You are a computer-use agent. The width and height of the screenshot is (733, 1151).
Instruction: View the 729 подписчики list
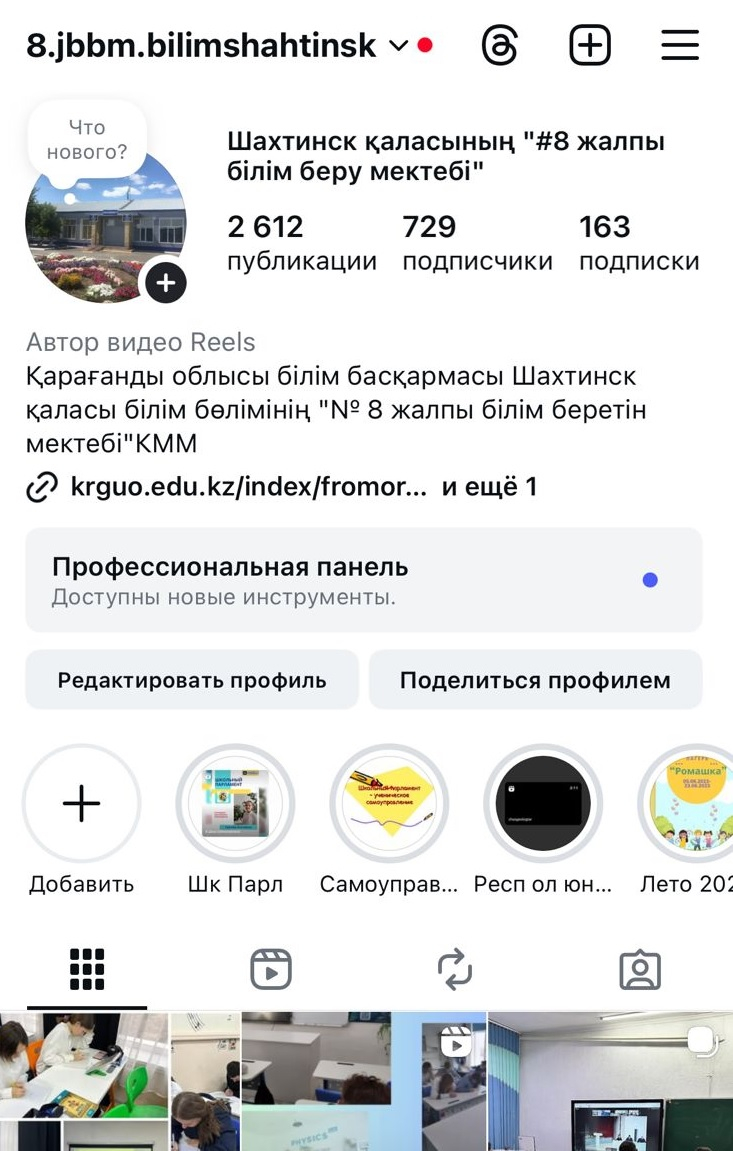click(477, 243)
